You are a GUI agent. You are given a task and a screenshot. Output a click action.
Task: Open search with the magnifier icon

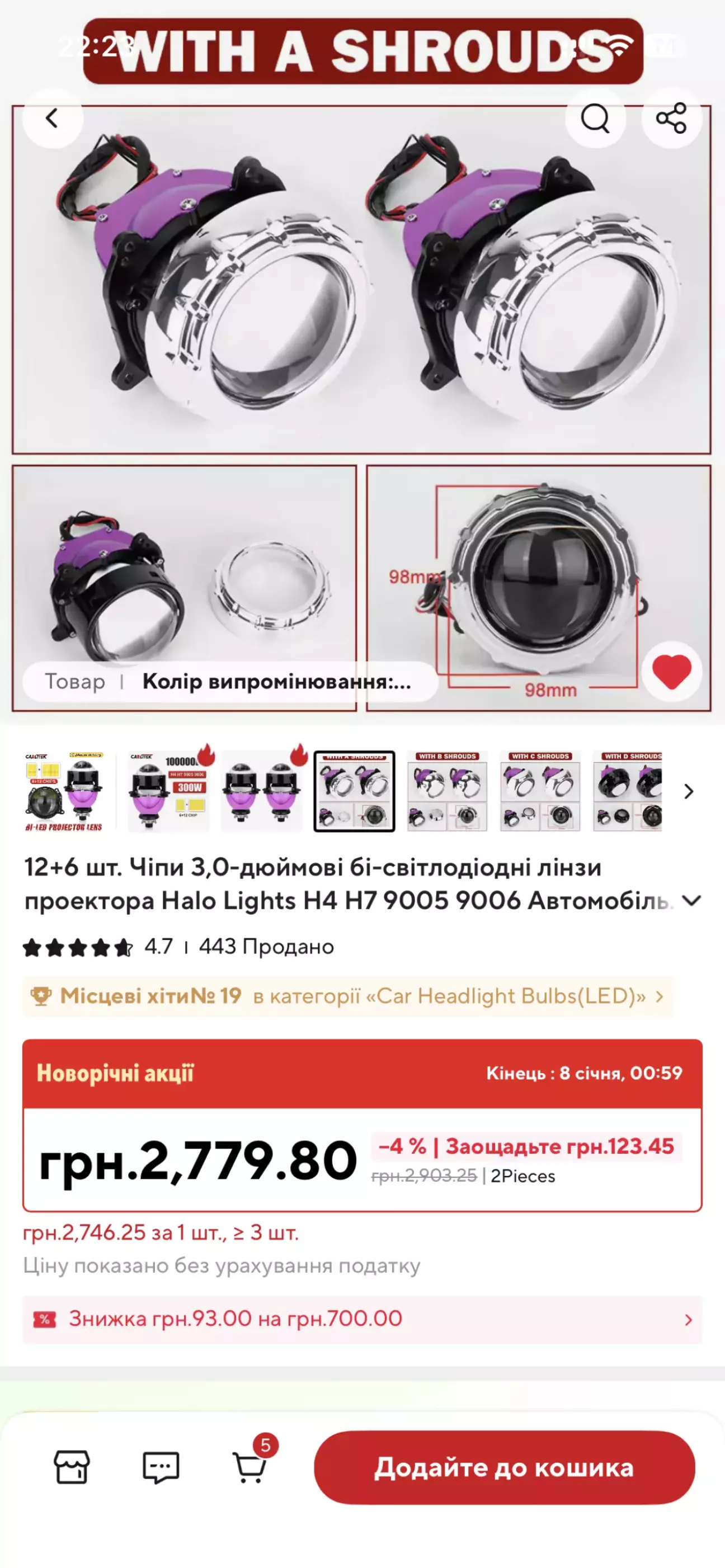595,118
